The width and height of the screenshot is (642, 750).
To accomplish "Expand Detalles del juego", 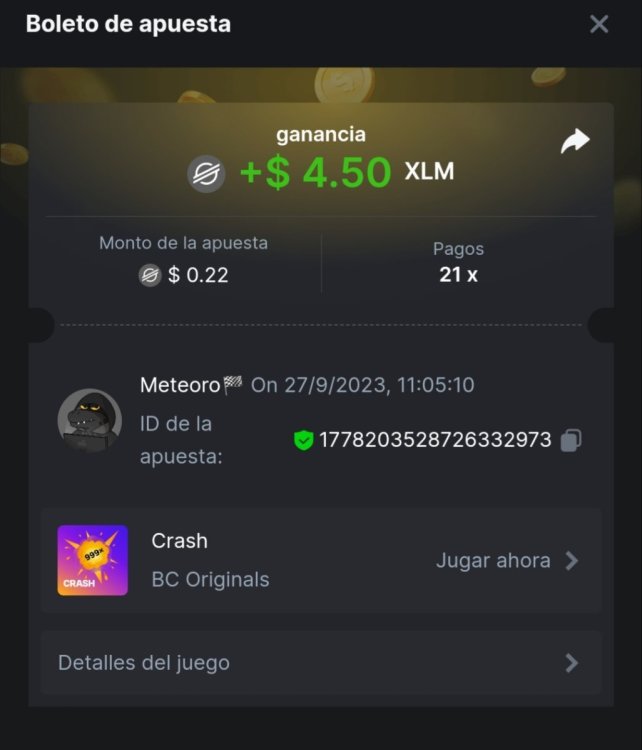I will point(321,663).
